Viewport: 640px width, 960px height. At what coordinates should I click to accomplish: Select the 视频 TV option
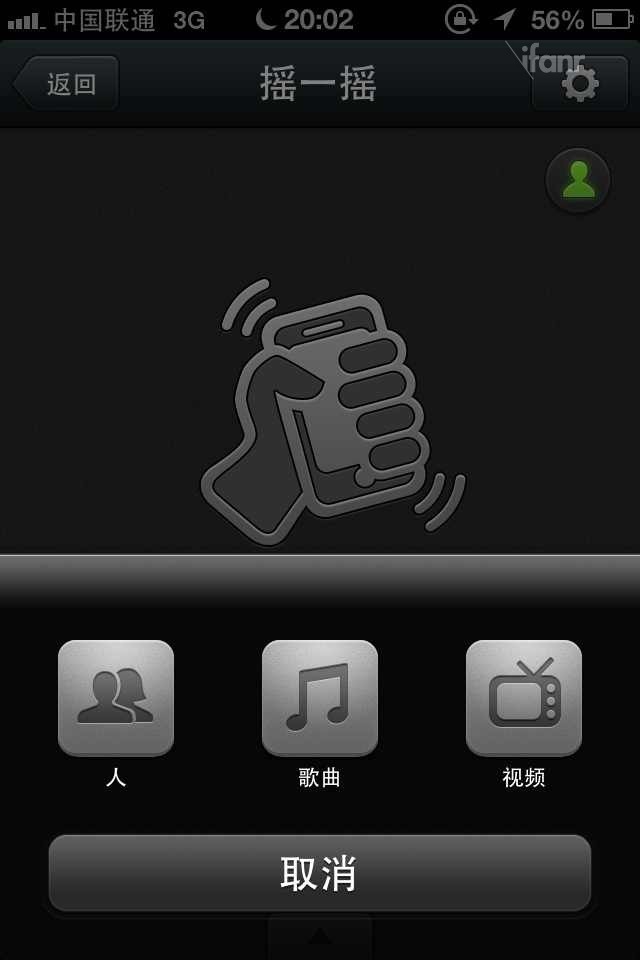(x=524, y=698)
